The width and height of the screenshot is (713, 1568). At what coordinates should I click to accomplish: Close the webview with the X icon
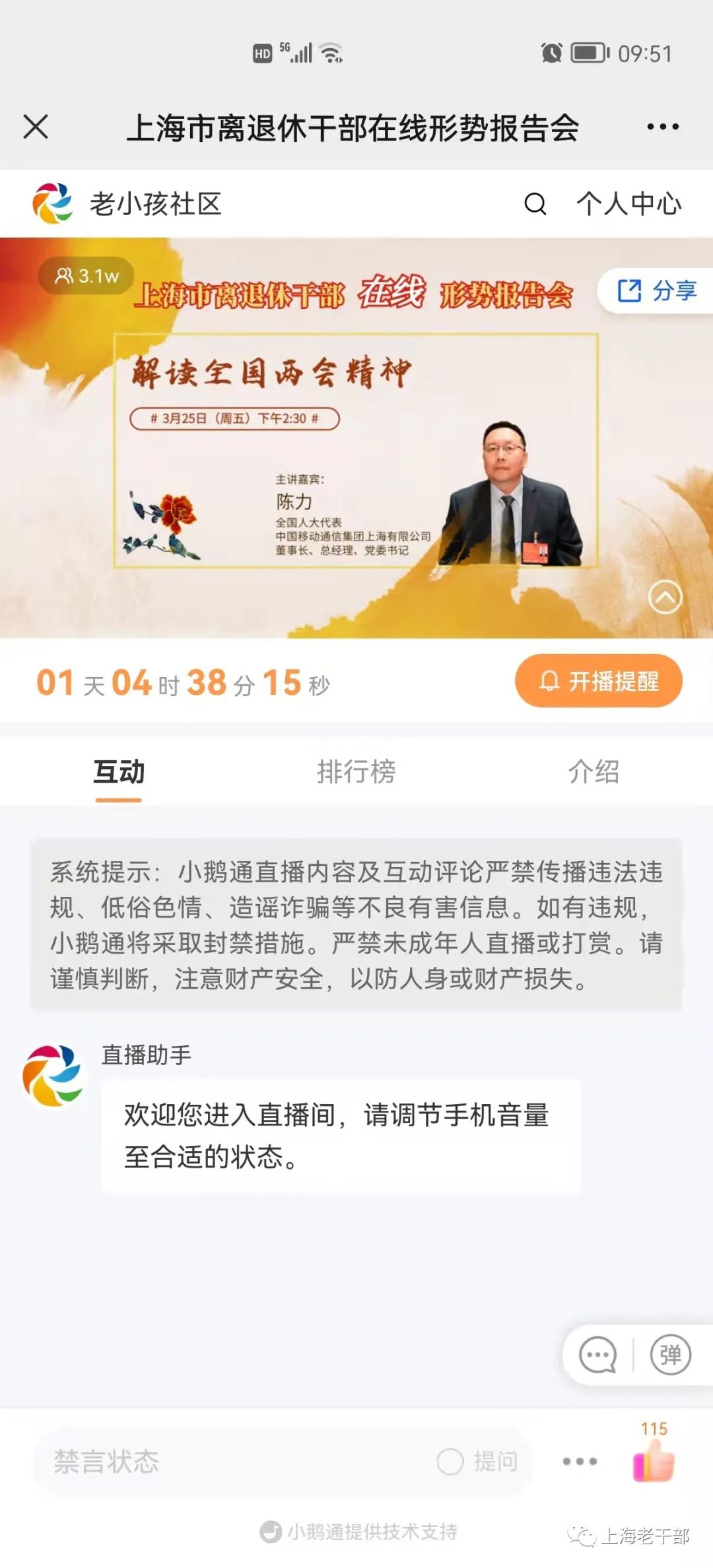point(36,127)
